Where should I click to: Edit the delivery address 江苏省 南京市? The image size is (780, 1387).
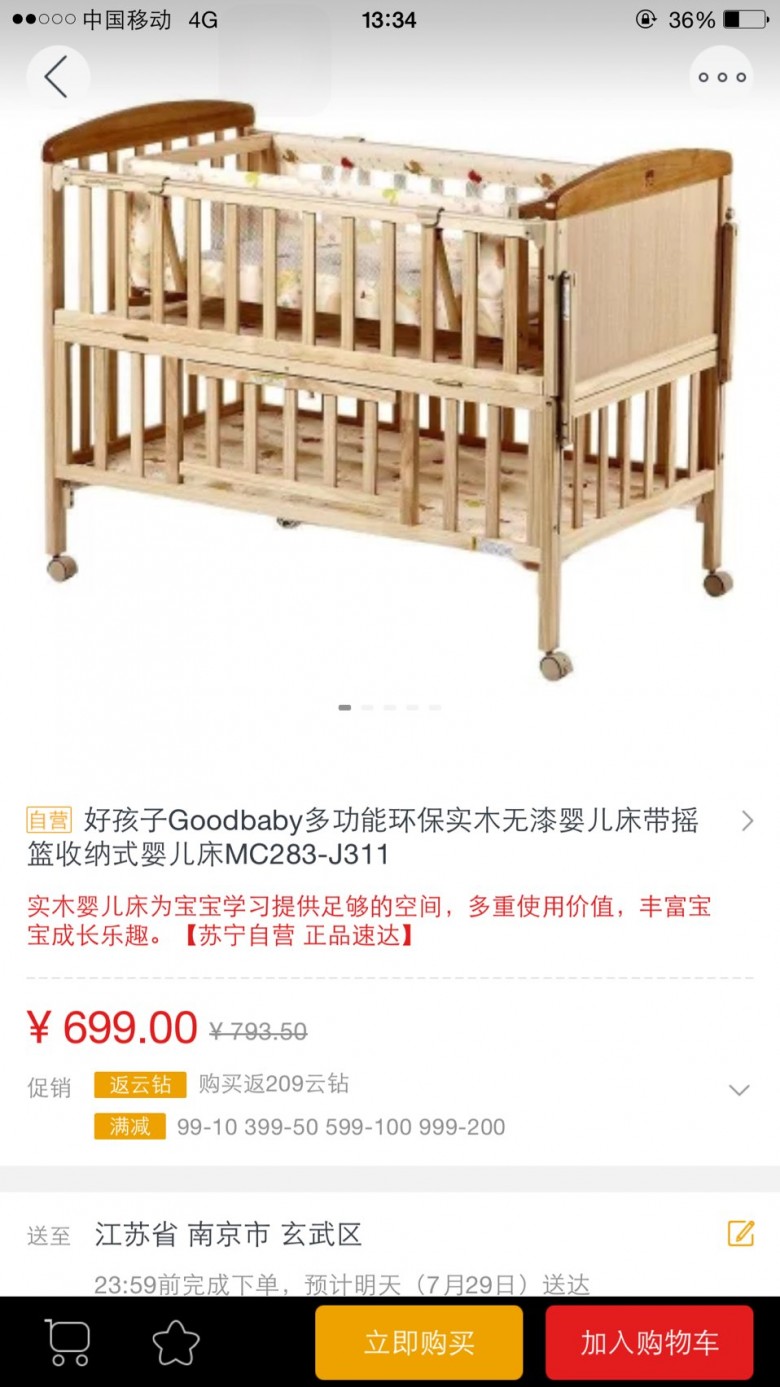click(x=741, y=1233)
